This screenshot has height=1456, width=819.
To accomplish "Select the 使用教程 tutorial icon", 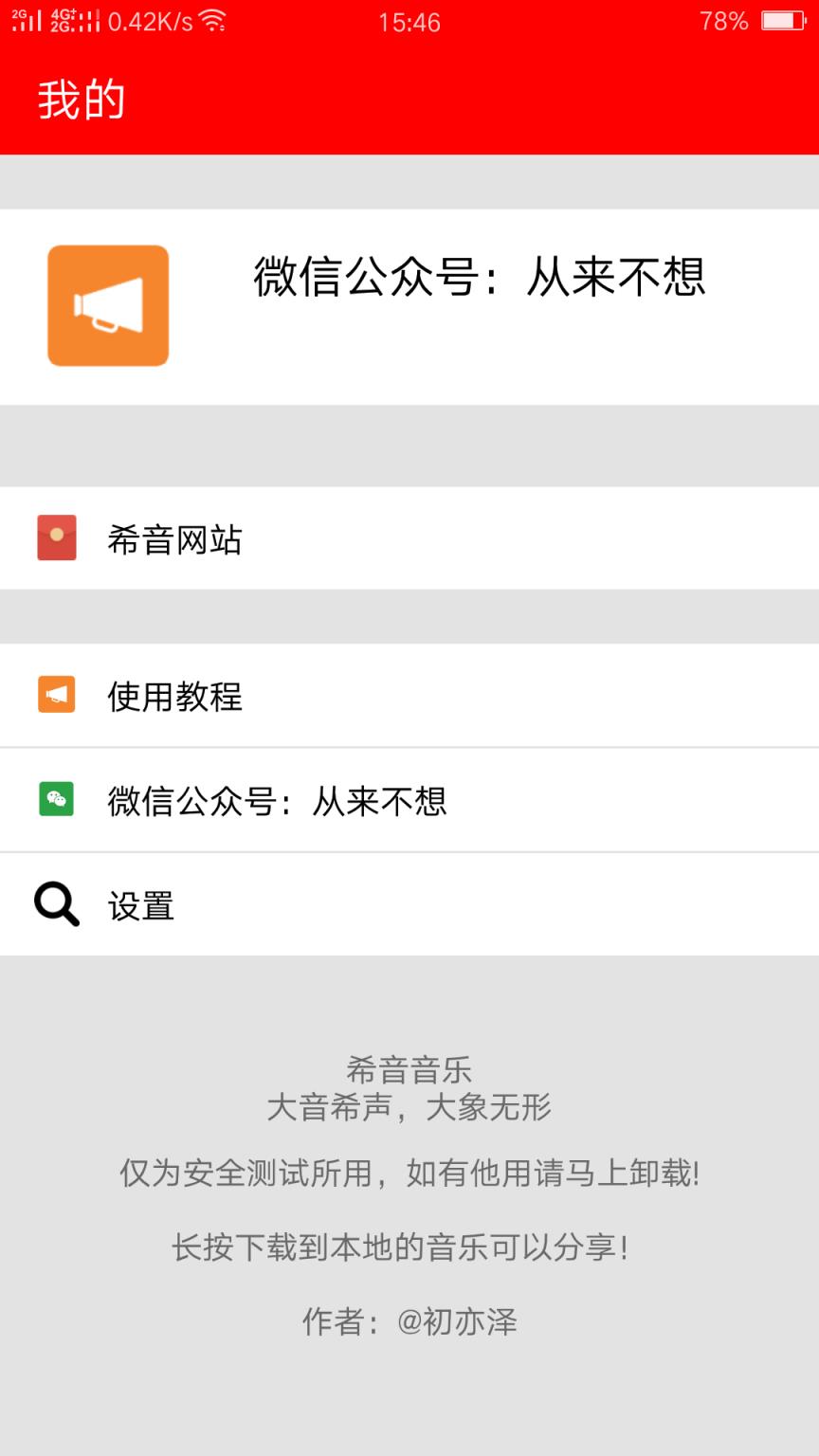I will (x=55, y=693).
